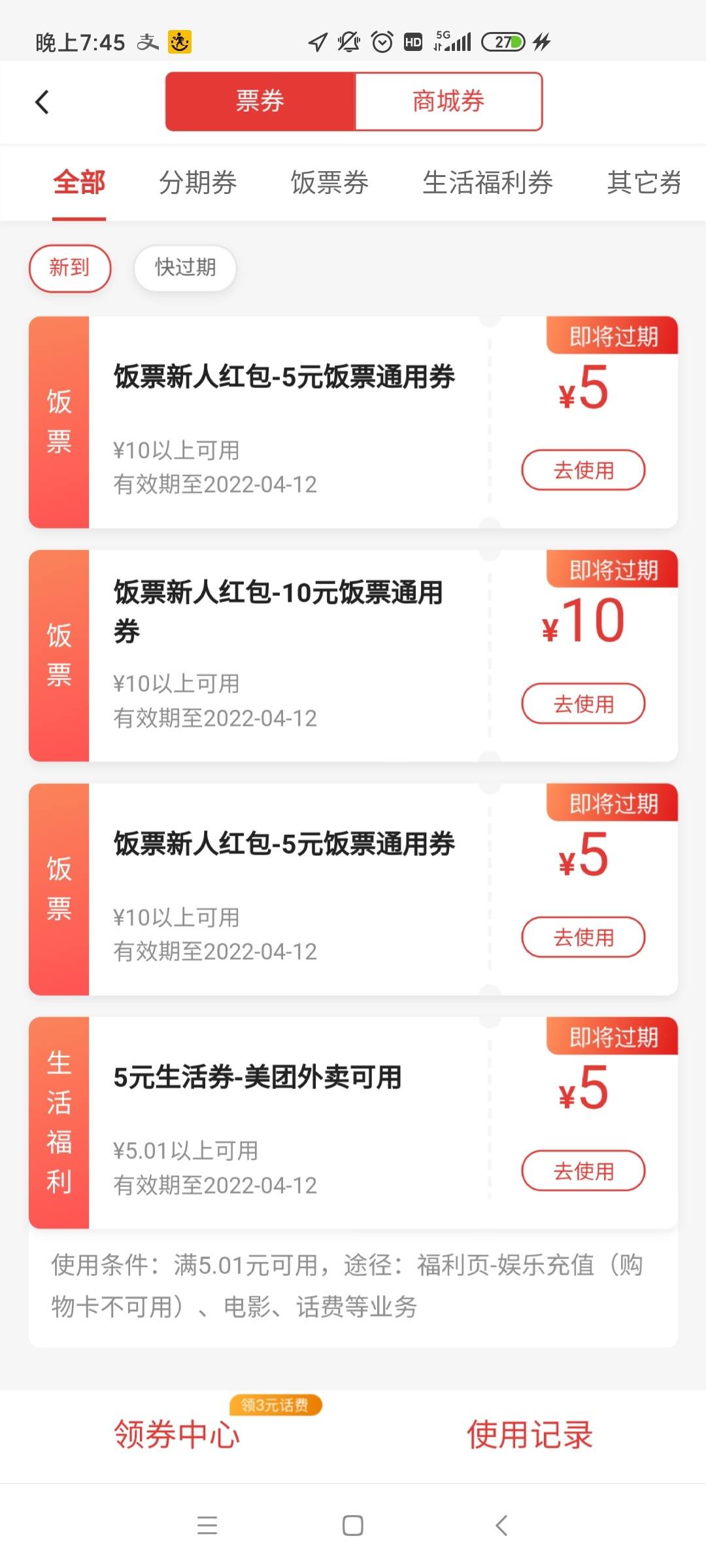Open the 饭票新人红包-10元饭票通用券 coupon card
Viewport: 706px width, 1568px height.
[353, 656]
